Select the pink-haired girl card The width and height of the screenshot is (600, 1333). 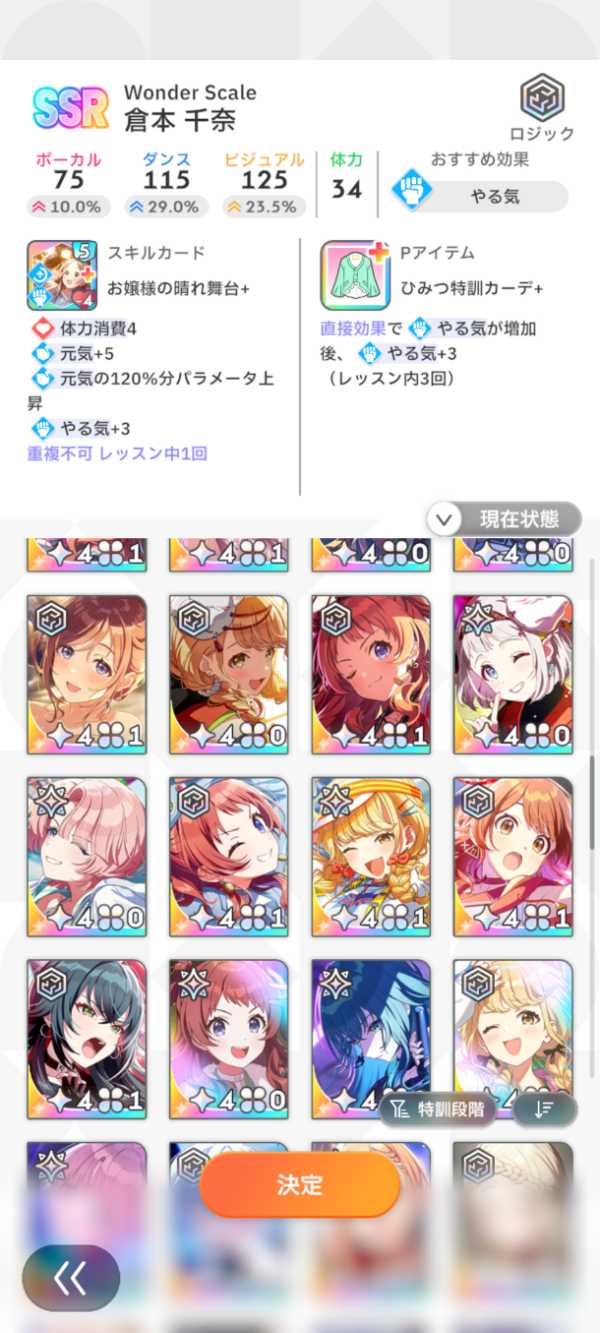click(x=86, y=855)
